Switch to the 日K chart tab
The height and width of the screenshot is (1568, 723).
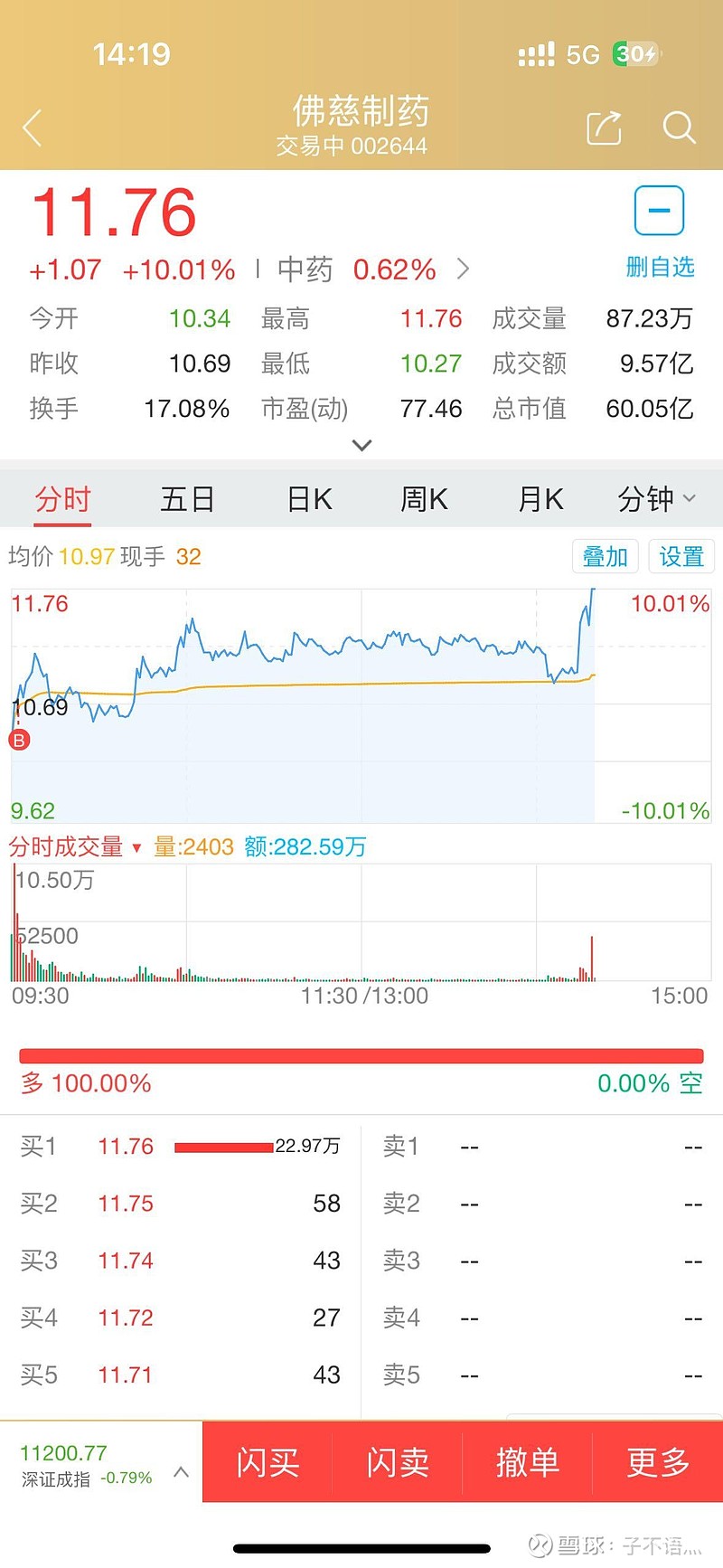click(309, 499)
